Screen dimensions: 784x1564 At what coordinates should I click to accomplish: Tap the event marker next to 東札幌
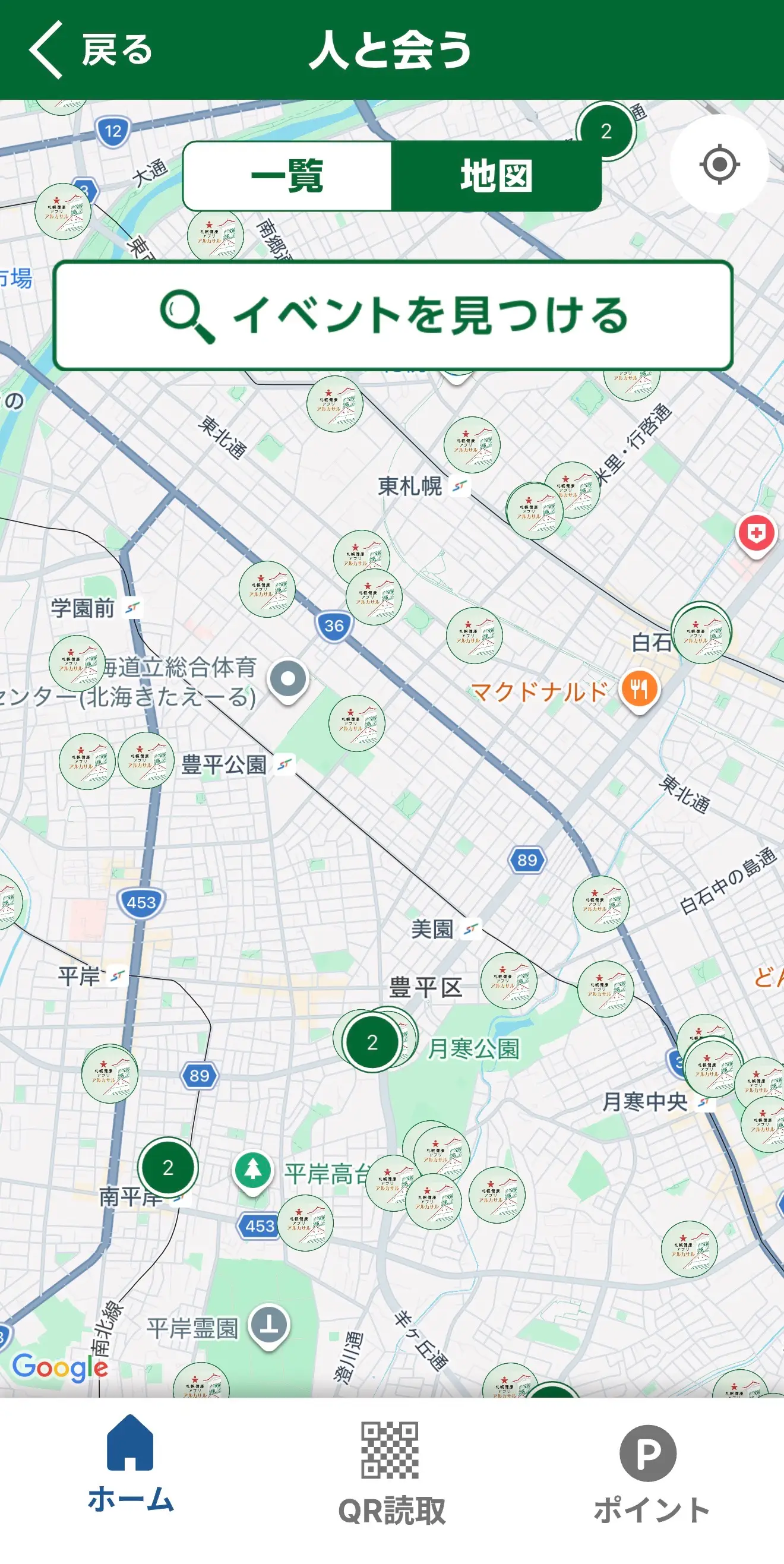pyautogui.click(x=472, y=445)
